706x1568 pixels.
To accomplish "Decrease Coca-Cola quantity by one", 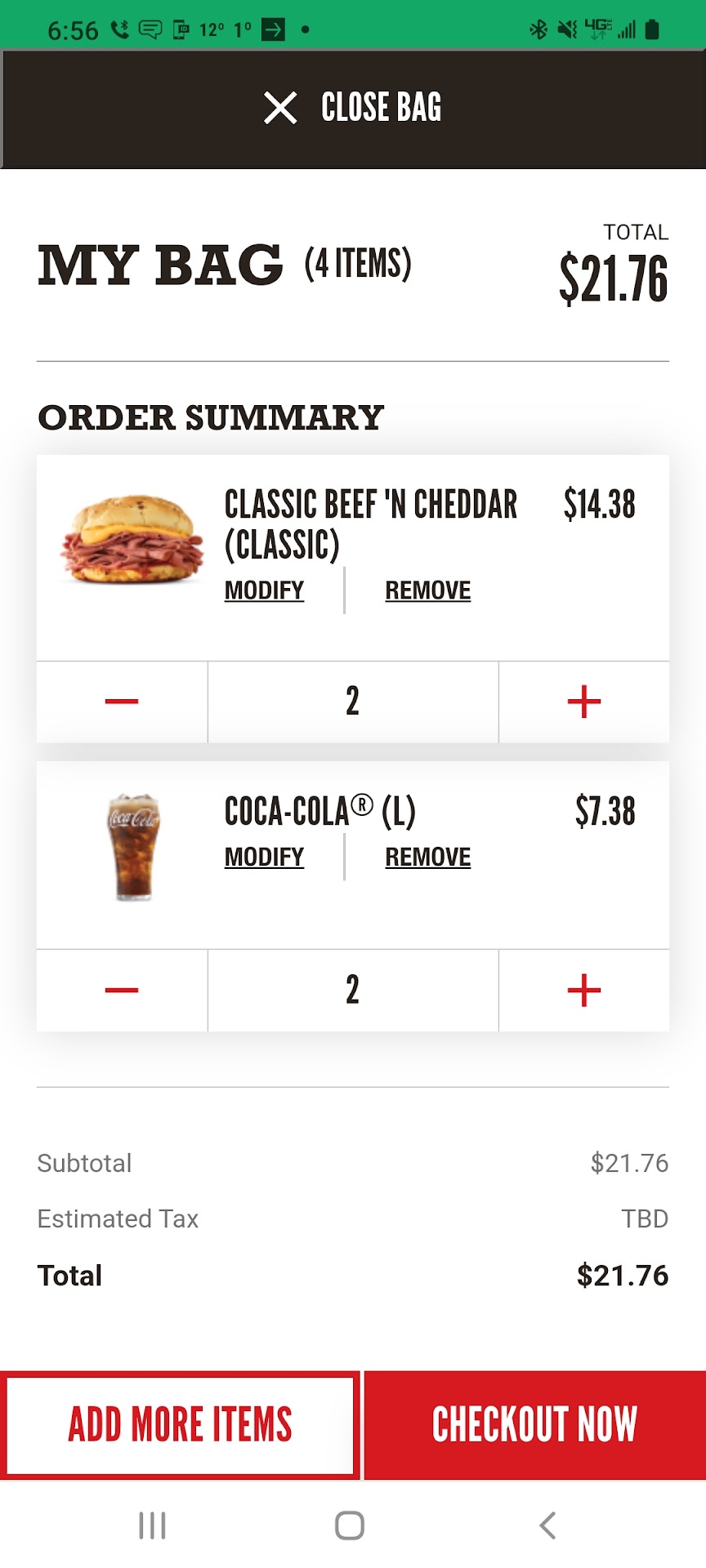I will pos(122,990).
